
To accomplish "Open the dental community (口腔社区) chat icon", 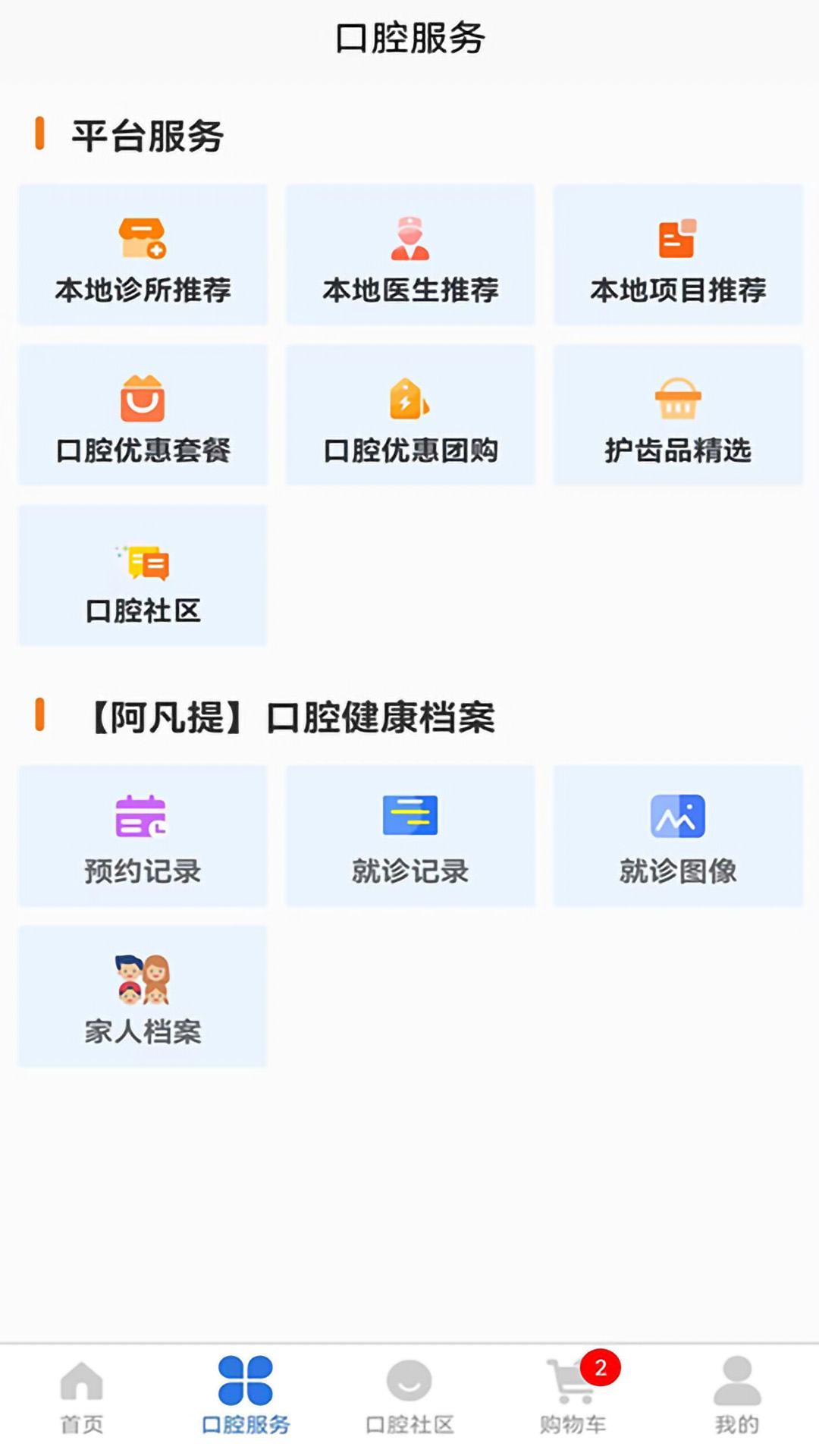I will [x=143, y=561].
